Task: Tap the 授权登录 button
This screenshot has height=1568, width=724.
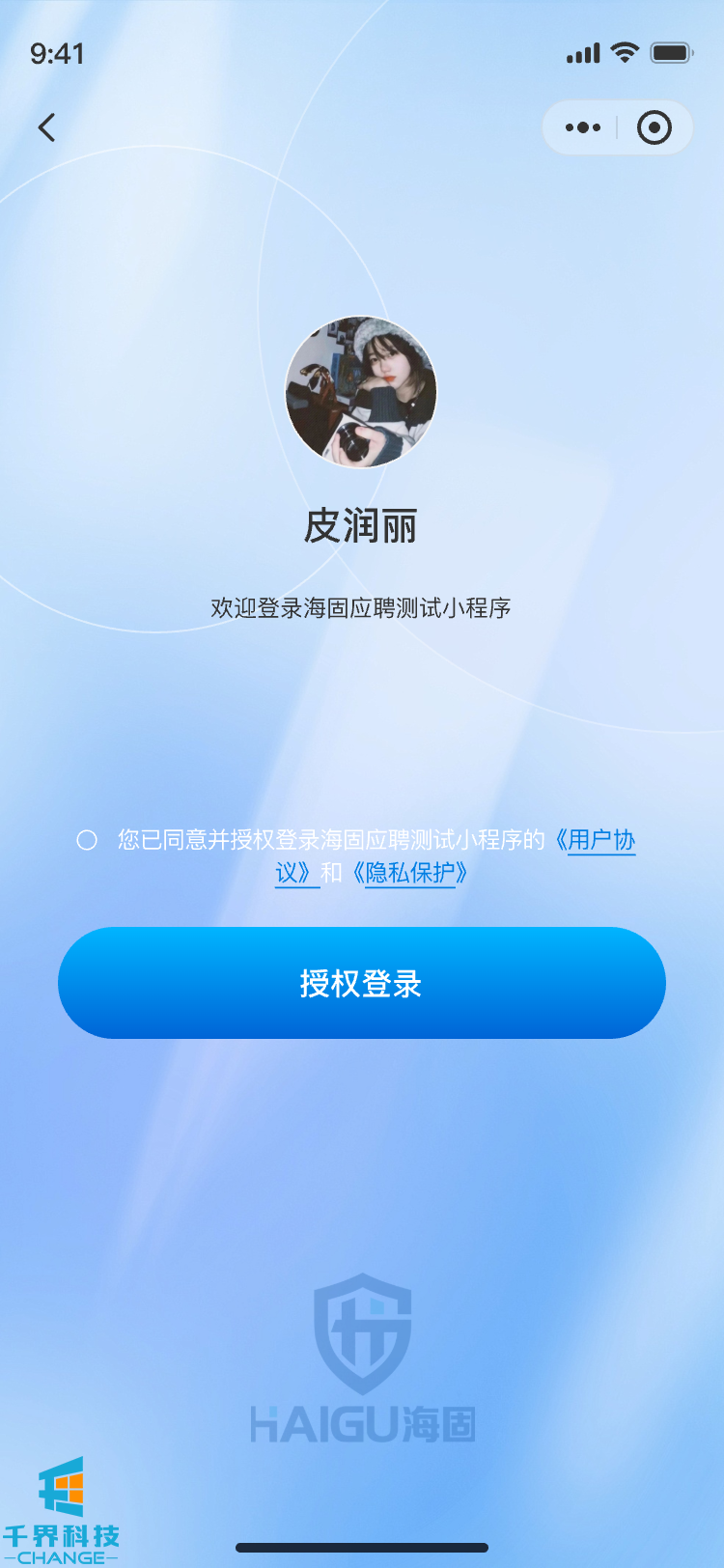Action: [362, 983]
